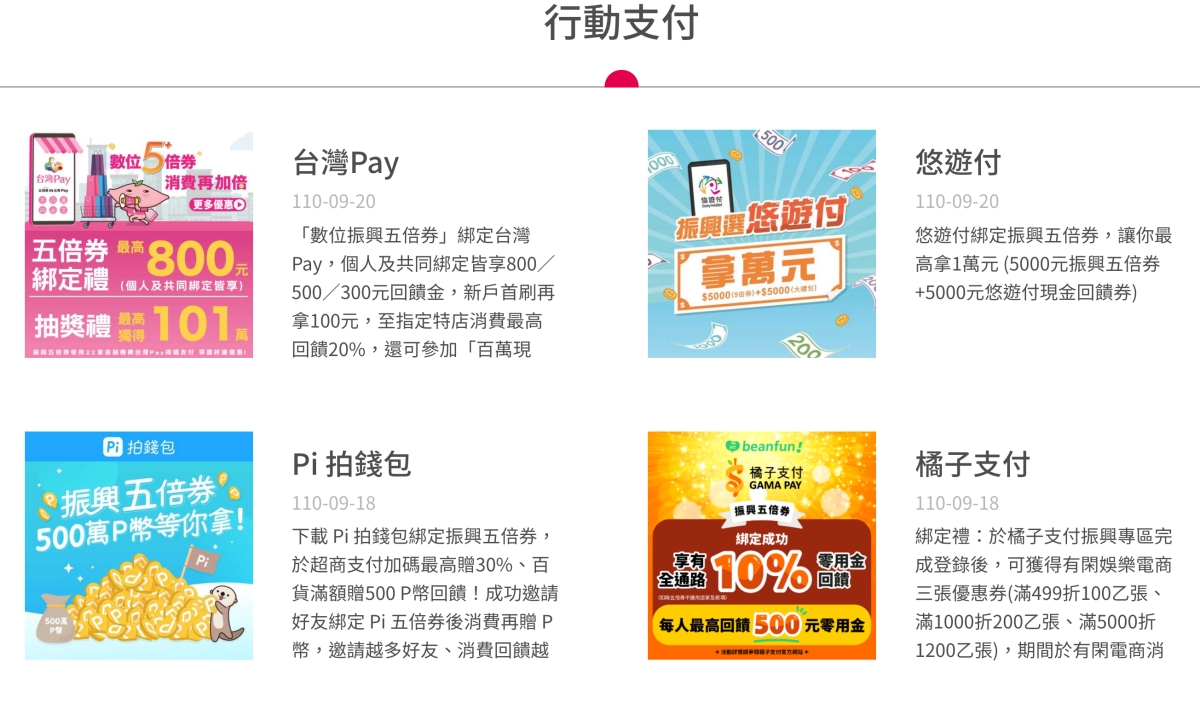Open the 橘子支付 article title

[x=972, y=464]
